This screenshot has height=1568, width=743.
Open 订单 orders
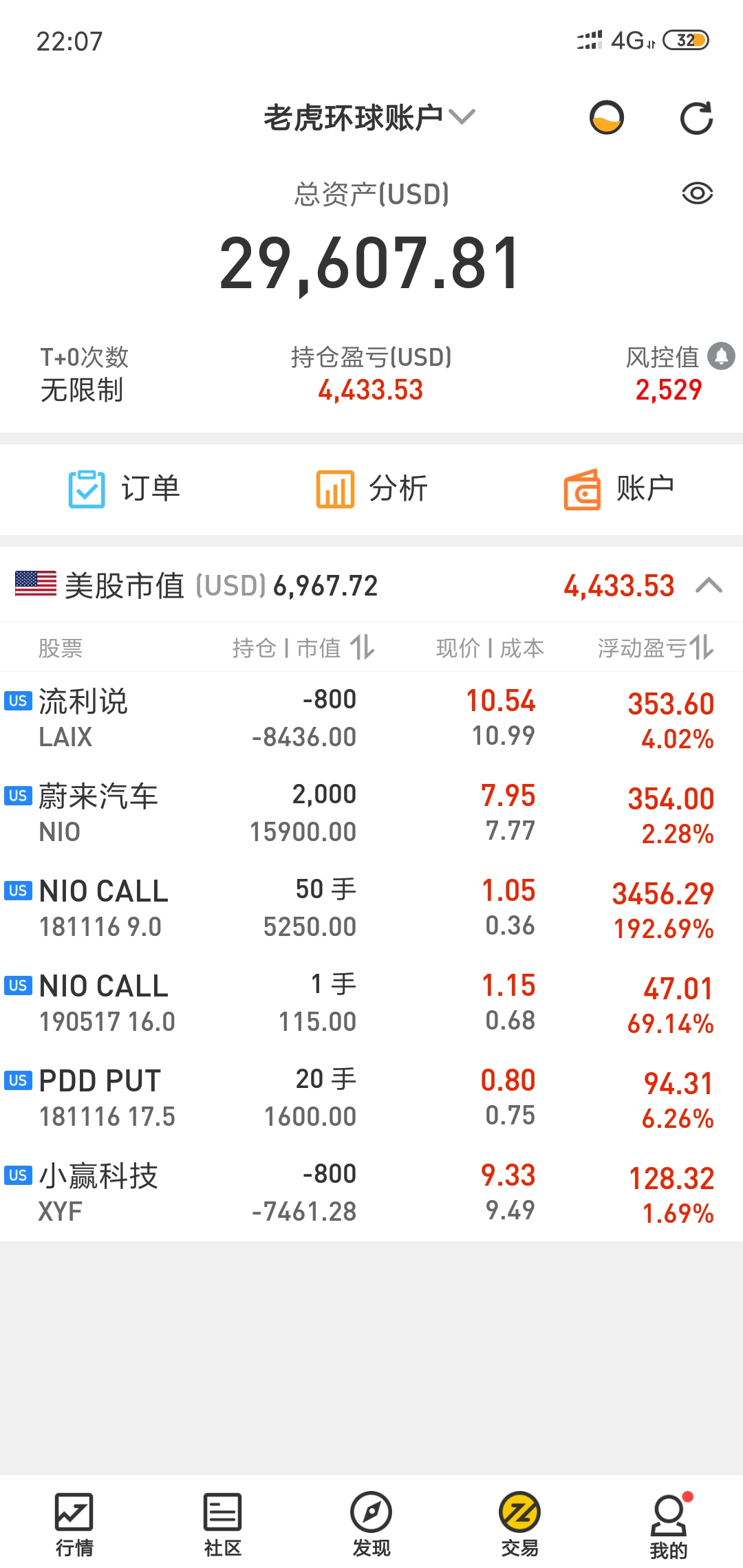[x=124, y=489]
